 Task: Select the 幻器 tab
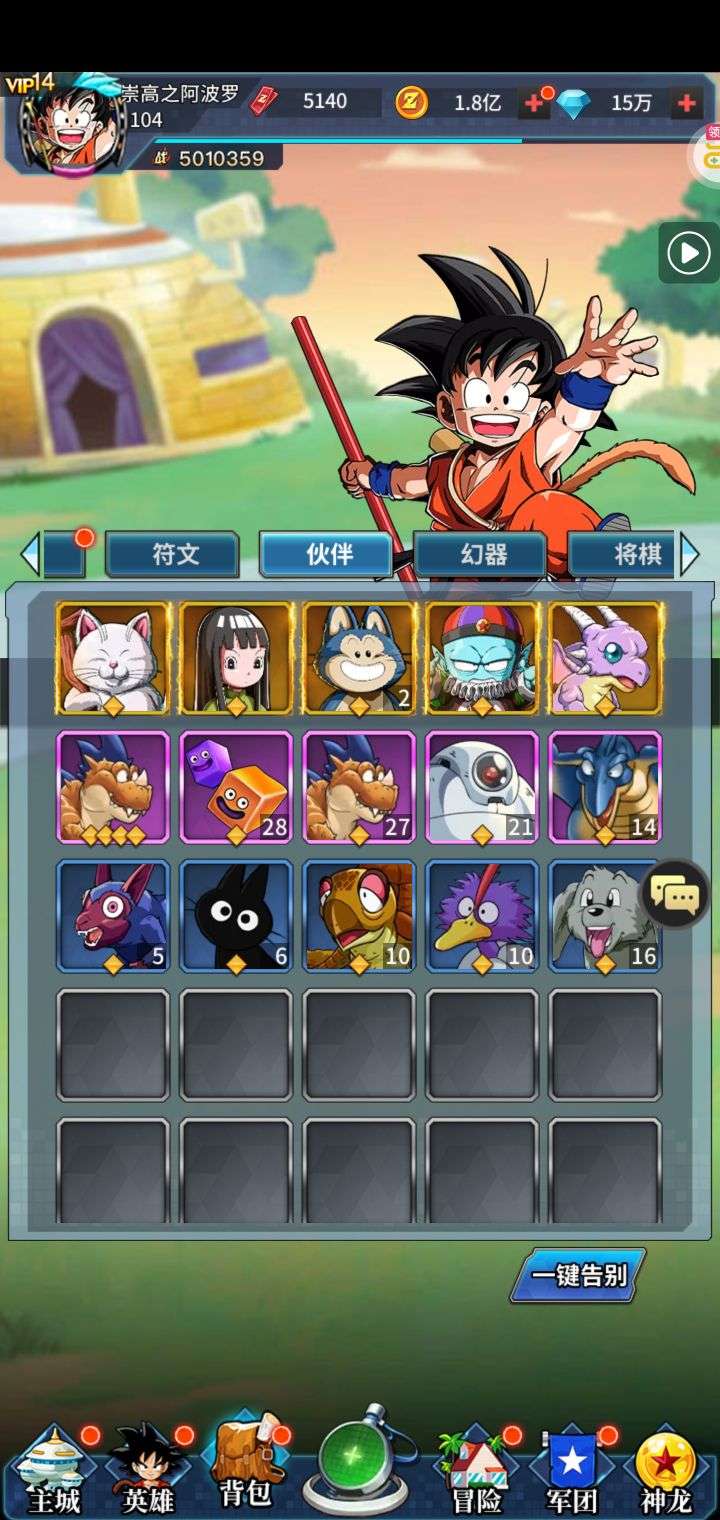[x=480, y=555]
